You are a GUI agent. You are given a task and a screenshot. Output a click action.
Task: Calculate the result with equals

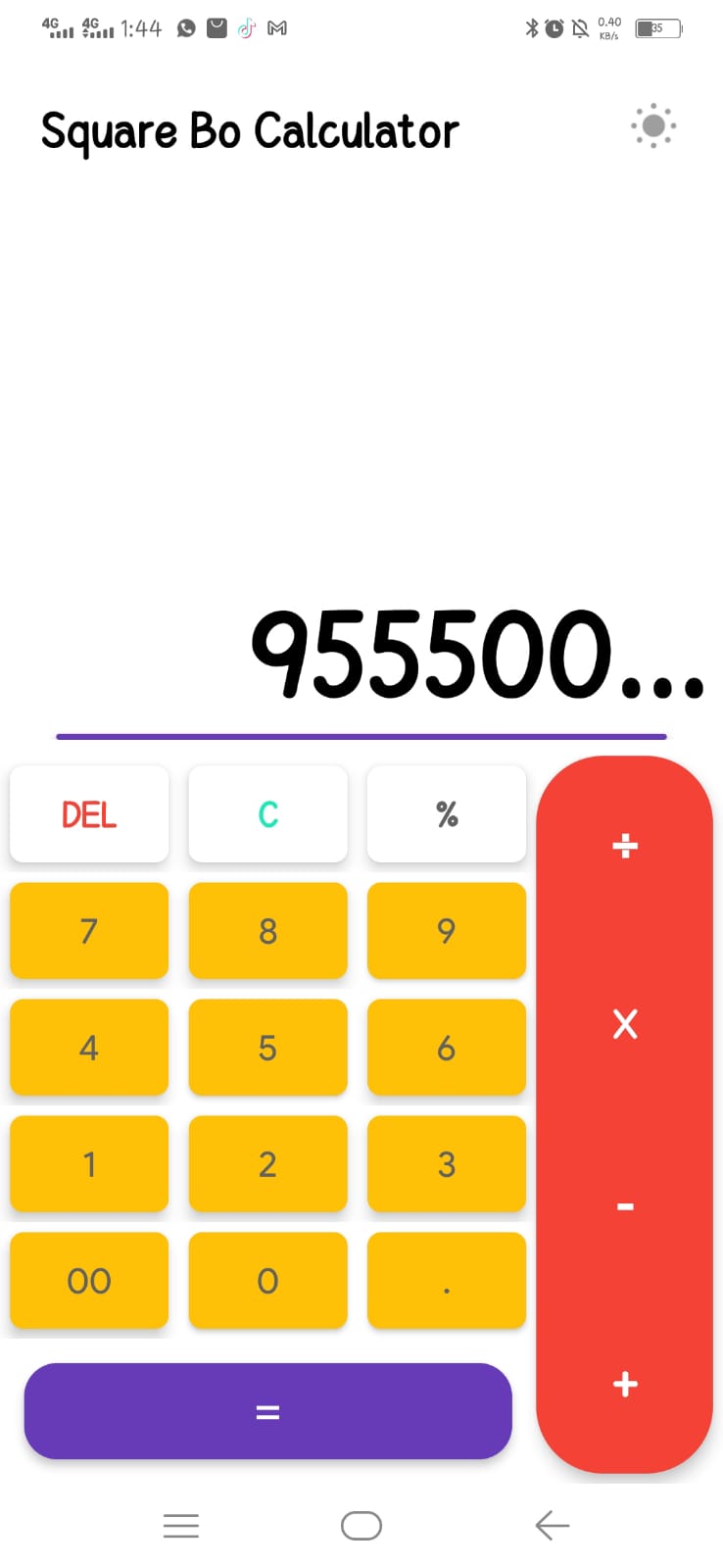[267, 1411]
